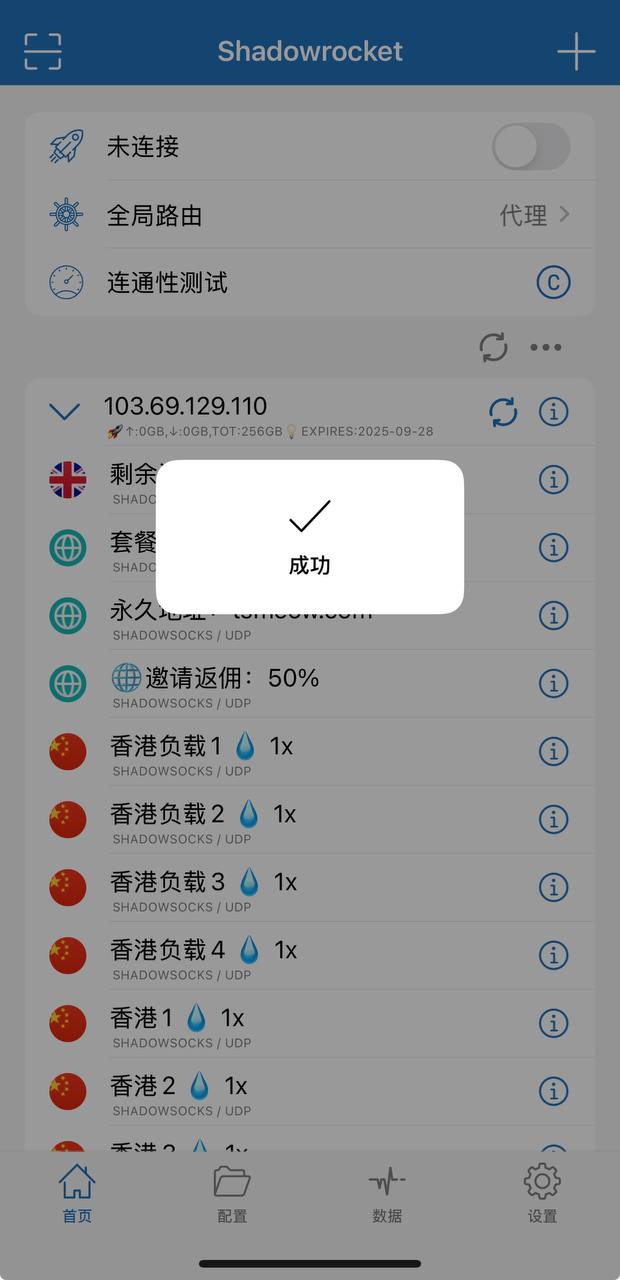The image size is (620, 1280).
Task: Collapse the 103.69.129.110 subscription group
Action: click(65, 411)
